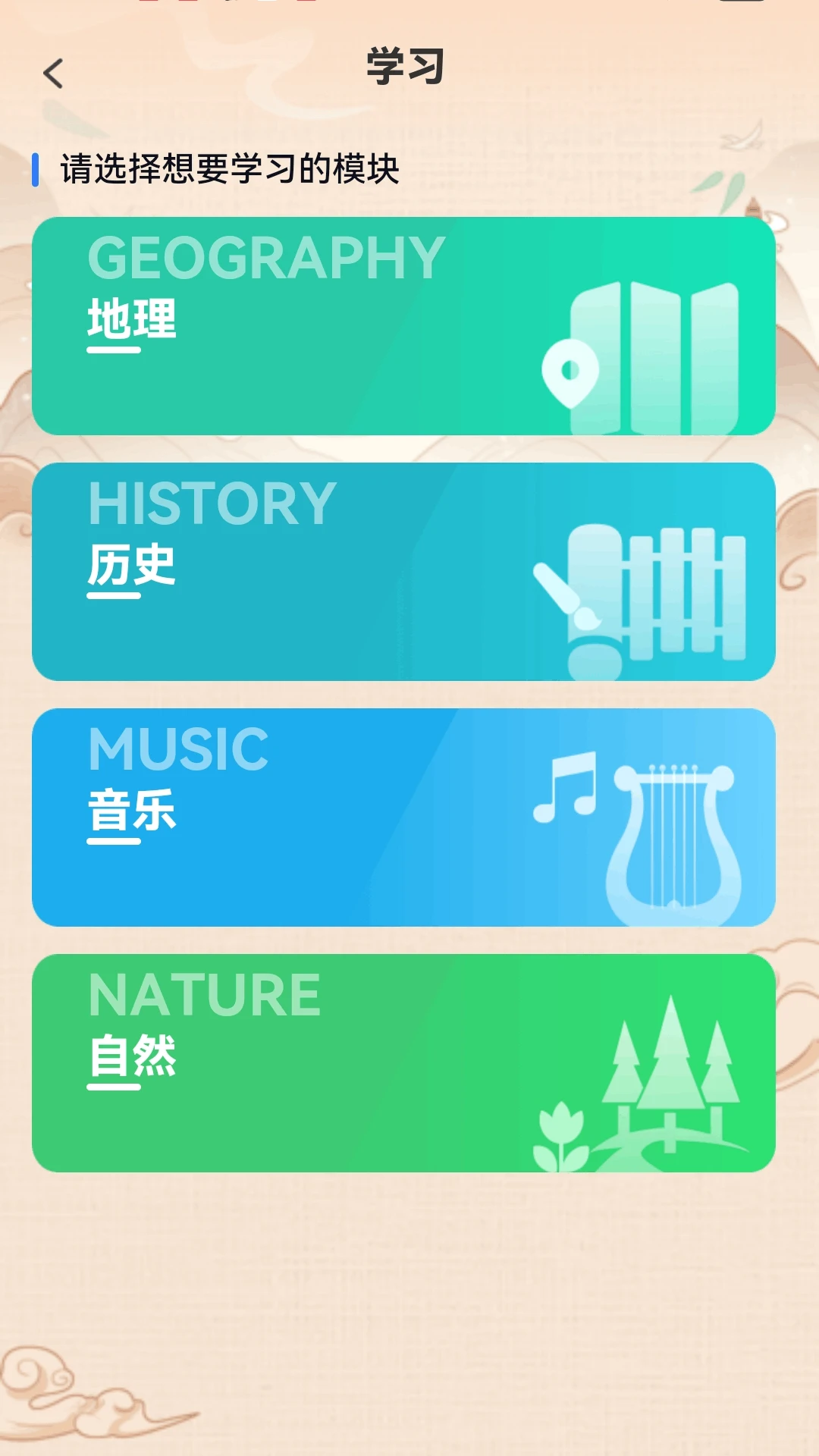Enter the Nature 自然 module
This screenshot has width=819, height=1456.
click(x=403, y=1063)
